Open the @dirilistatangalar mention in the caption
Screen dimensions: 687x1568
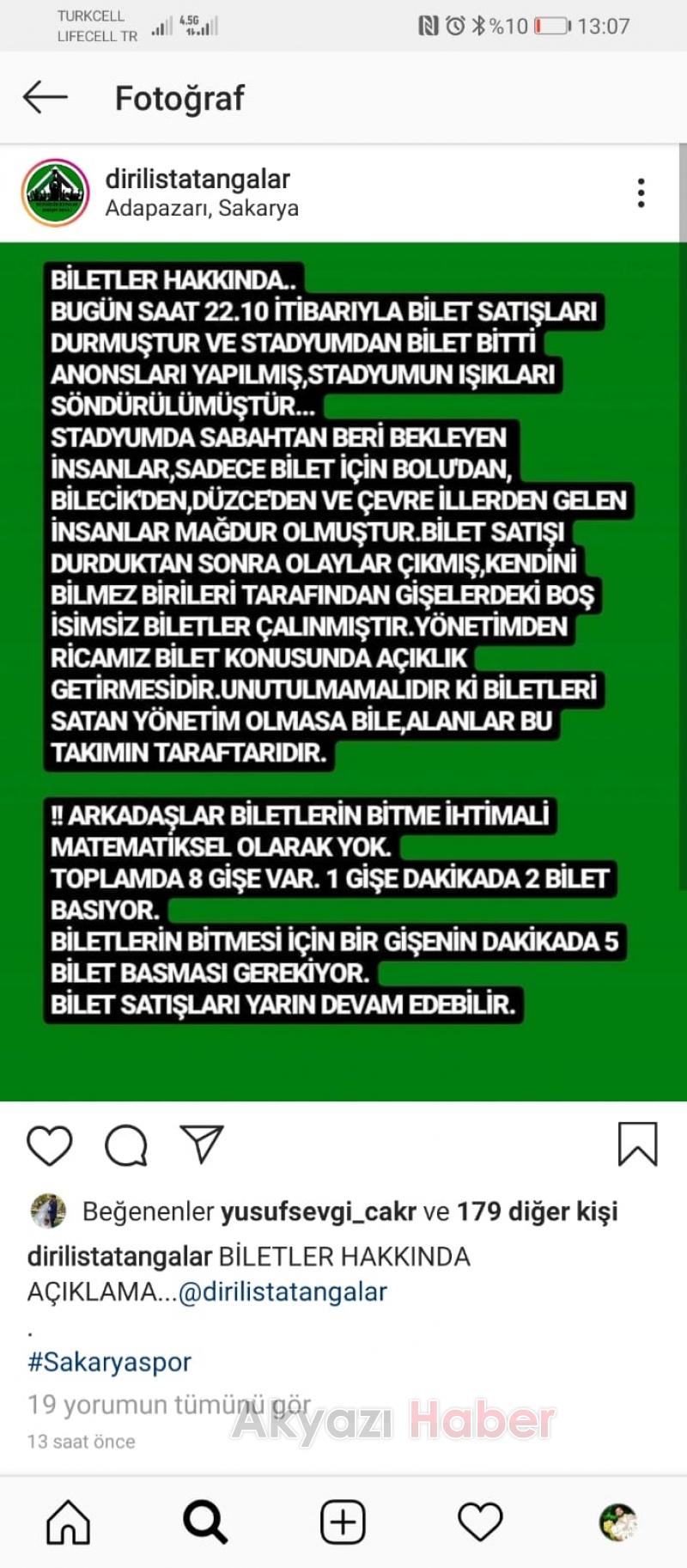click(x=283, y=1291)
